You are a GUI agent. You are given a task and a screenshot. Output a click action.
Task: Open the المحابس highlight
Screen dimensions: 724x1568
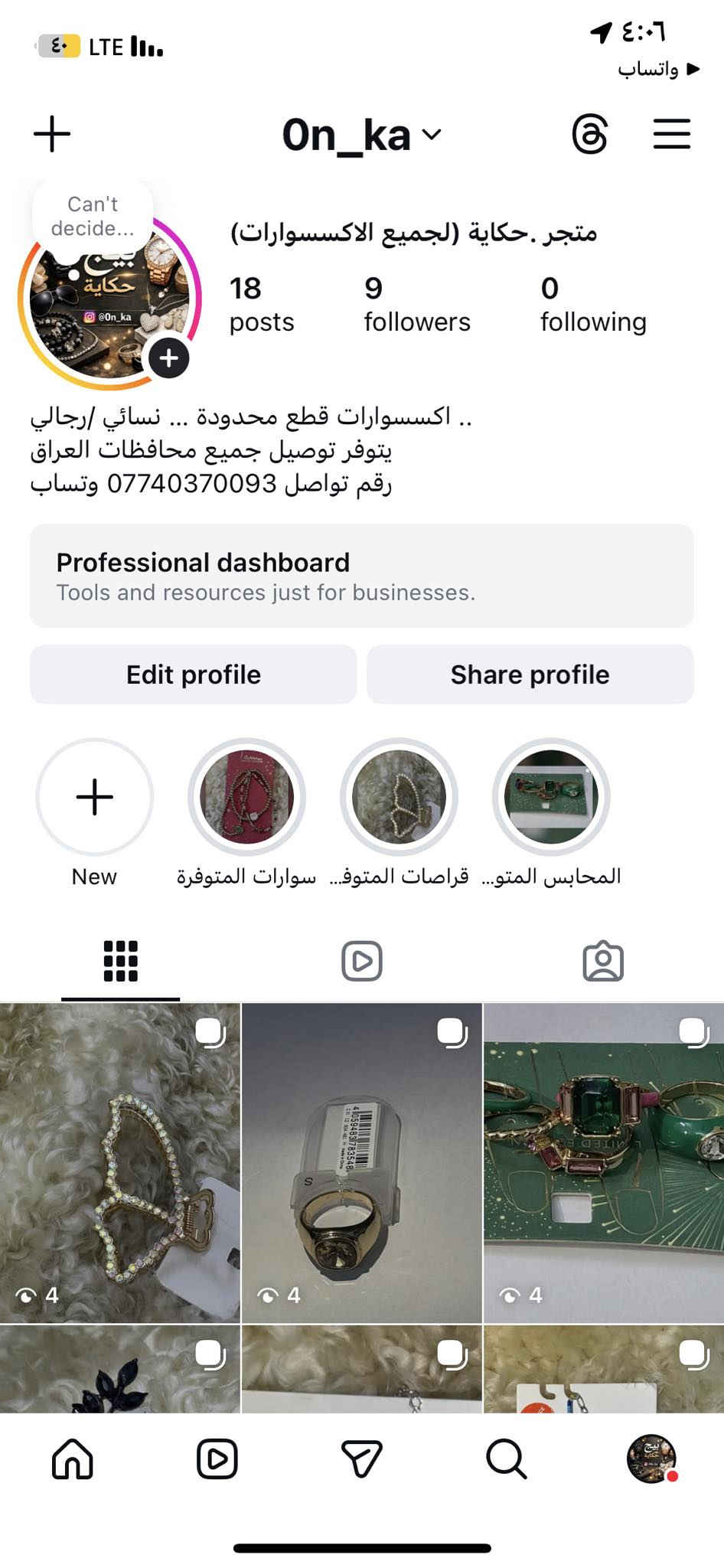tap(550, 797)
